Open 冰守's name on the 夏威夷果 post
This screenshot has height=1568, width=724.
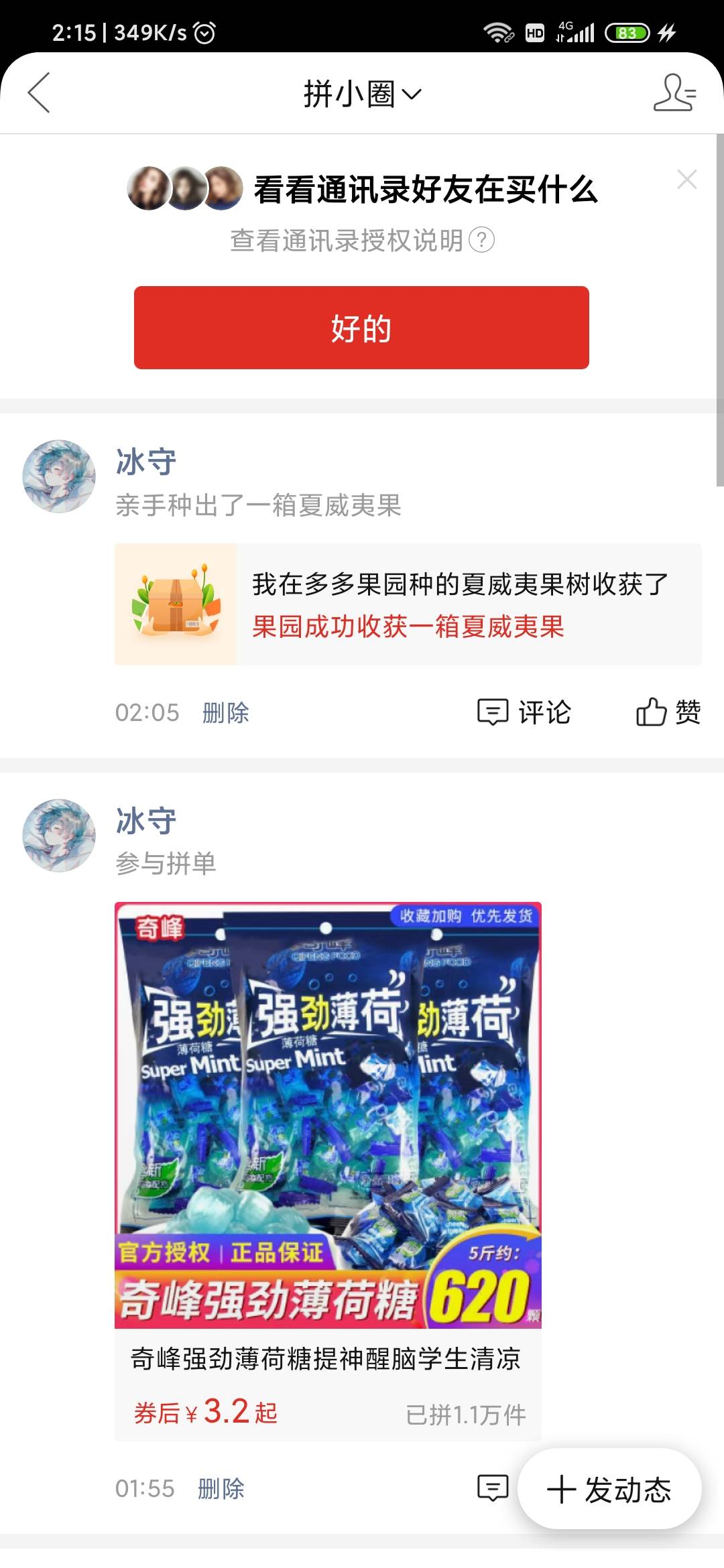146,462
